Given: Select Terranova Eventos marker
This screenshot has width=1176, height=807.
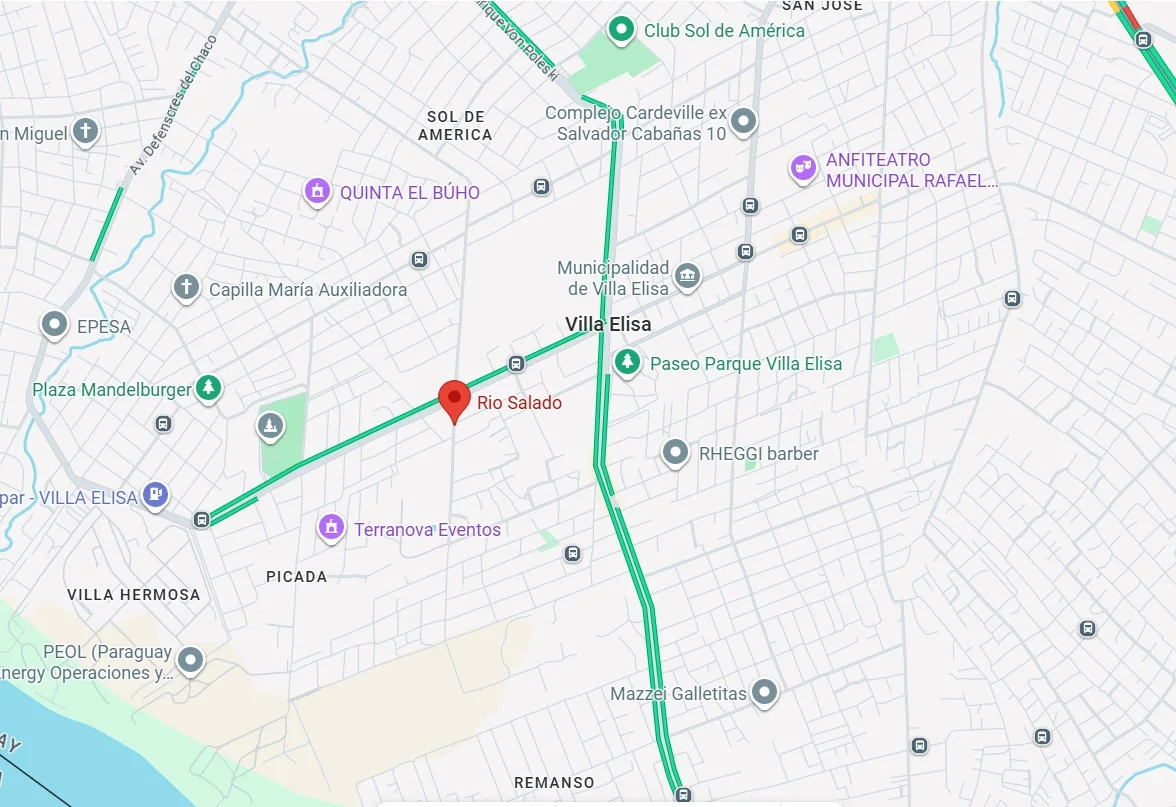Looking at the screenshot, I should pyautogui.click(x=331, y=527).
